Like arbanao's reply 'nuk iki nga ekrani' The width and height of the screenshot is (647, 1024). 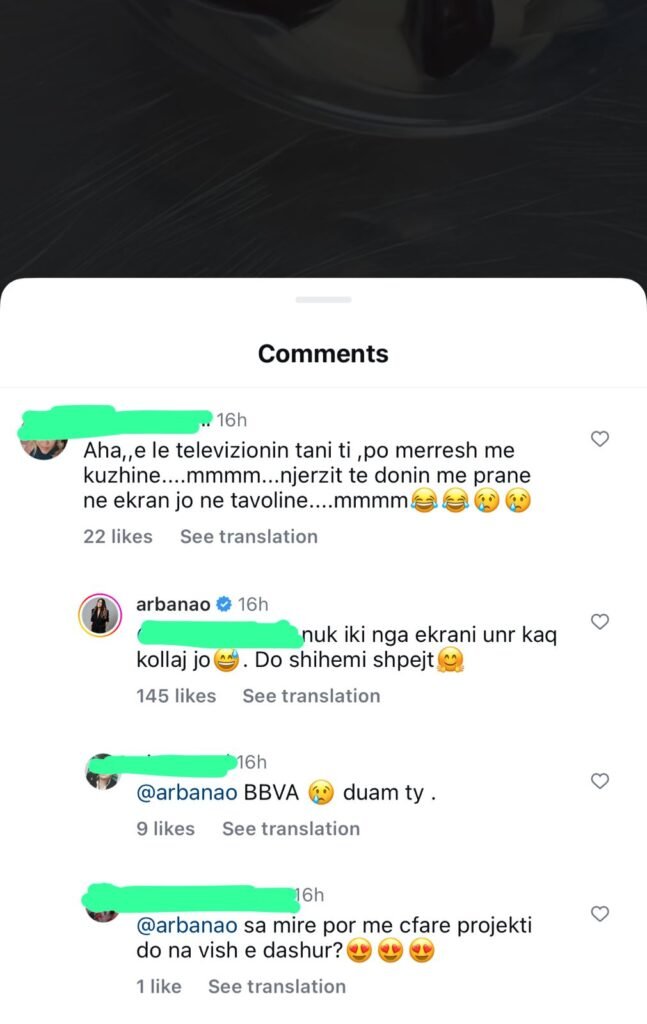click(600, 621)
